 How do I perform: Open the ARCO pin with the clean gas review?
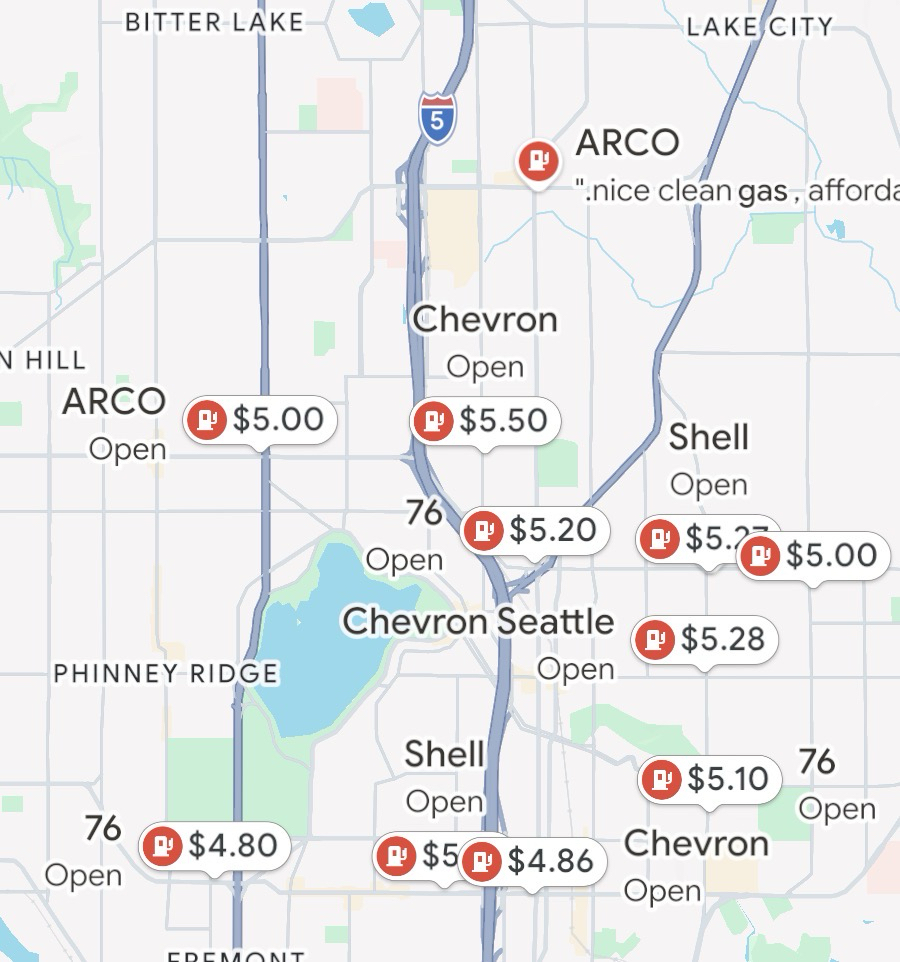click(538, 158)
